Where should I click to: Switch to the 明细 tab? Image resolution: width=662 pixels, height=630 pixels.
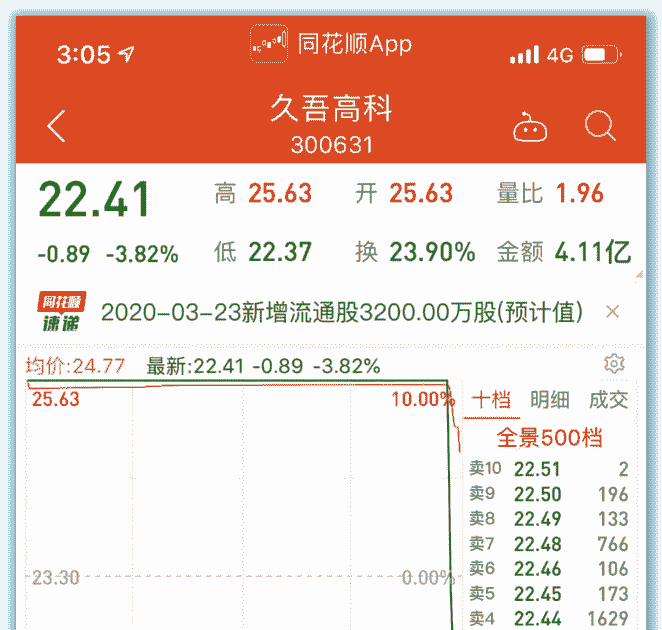point(550,400)
